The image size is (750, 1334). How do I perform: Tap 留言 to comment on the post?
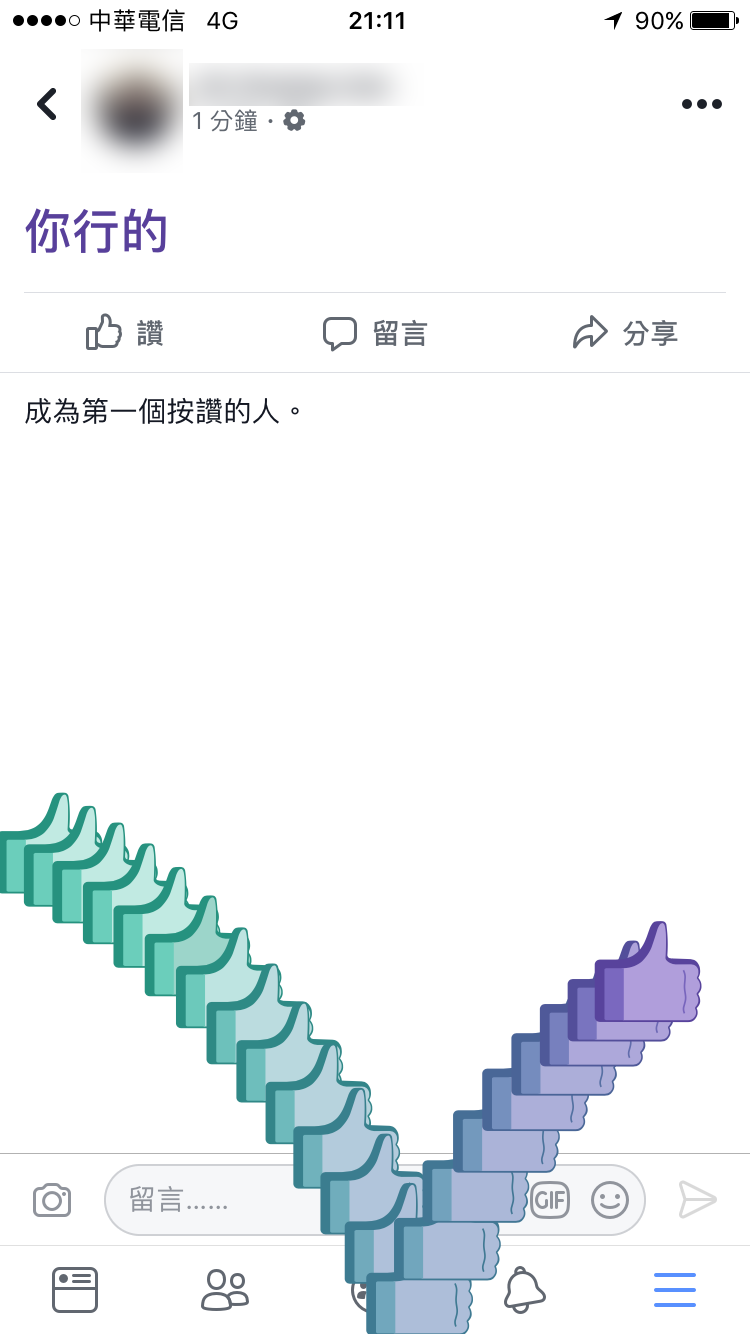click(x=375, y=333)
